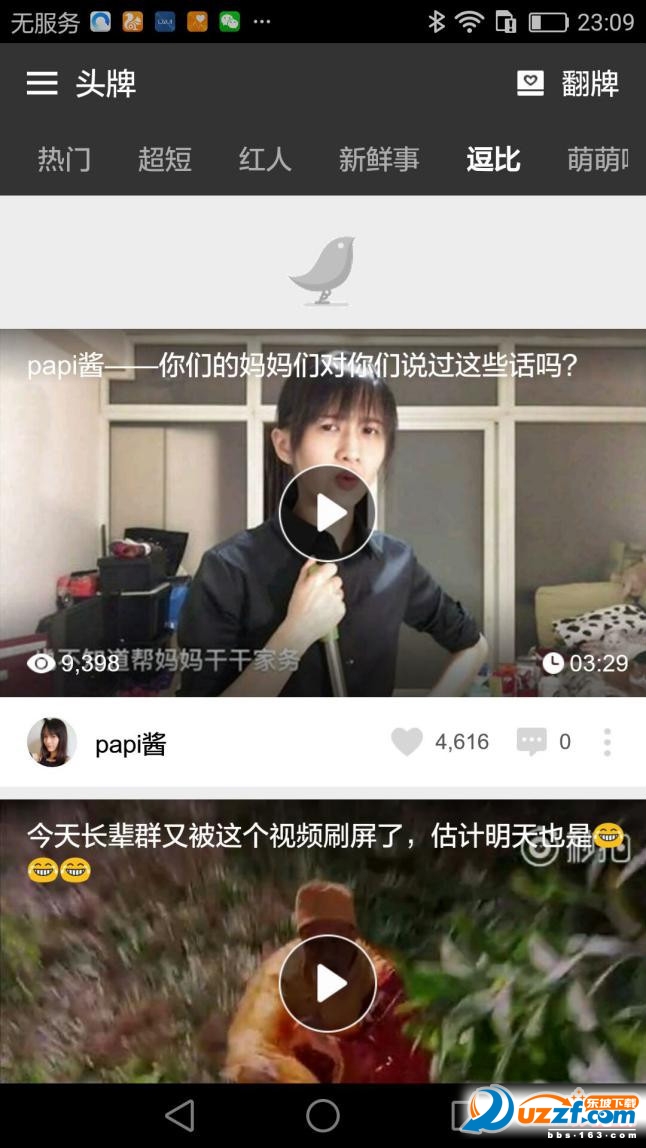Image resolution: width=646 pixels, height=1148 pixels.
Task: Open the hamburger drawer menu
Action: (42, 83)
